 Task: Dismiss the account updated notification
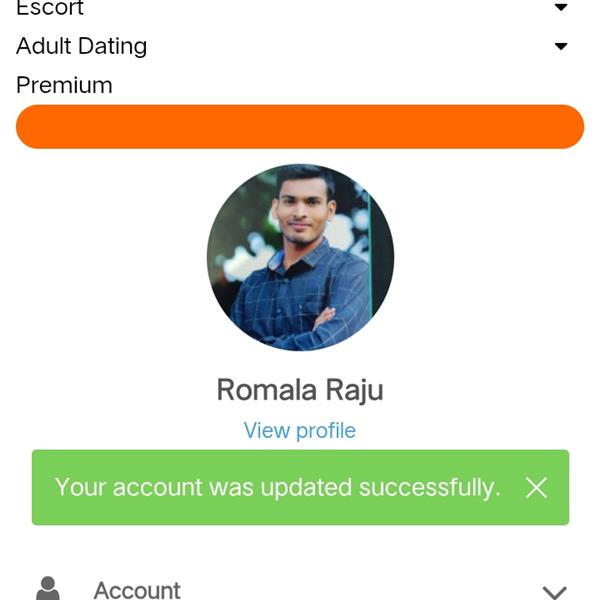537,487
